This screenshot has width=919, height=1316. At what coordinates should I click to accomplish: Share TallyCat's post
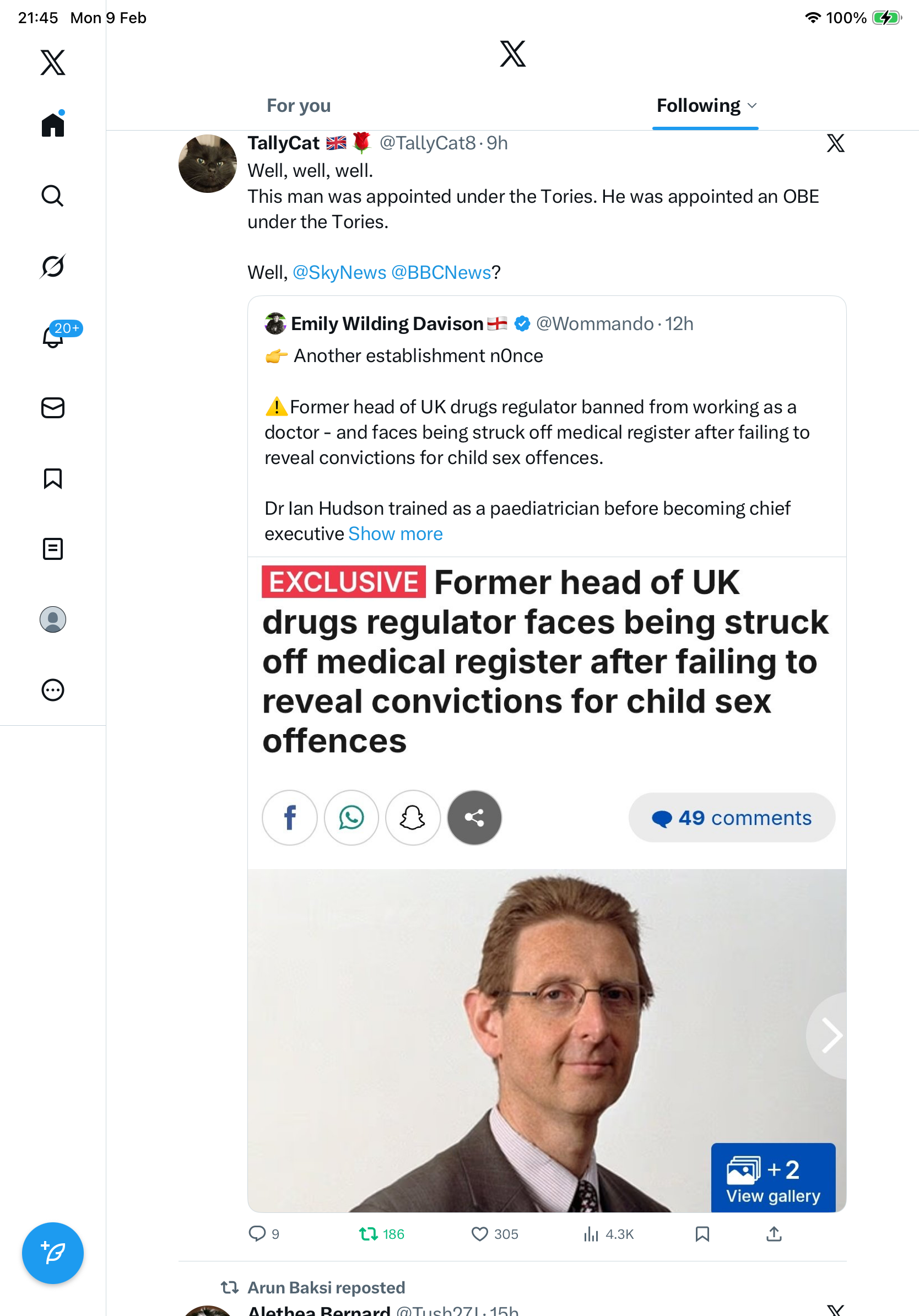pyautogui.click(x=774, y=1233)
